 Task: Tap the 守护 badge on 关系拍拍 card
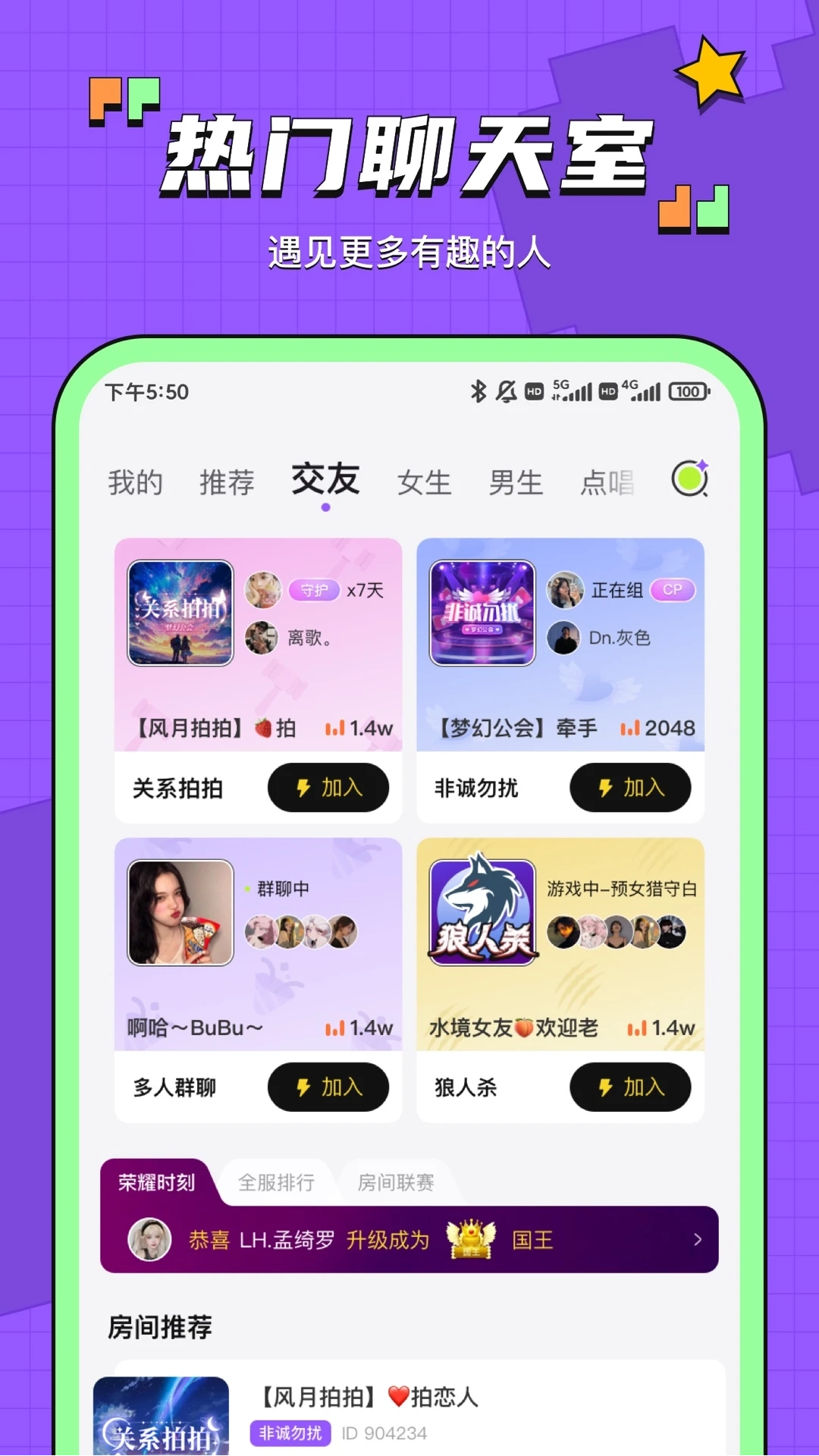tap(314, 589)
